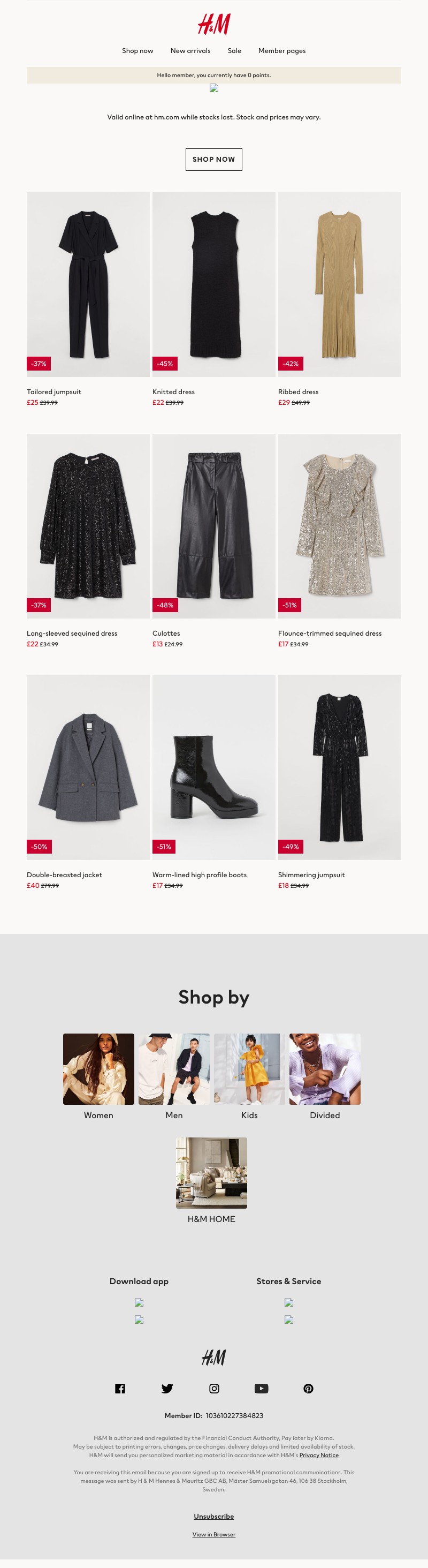Open Warm-lined high profile boots

[x=213, y=767]
